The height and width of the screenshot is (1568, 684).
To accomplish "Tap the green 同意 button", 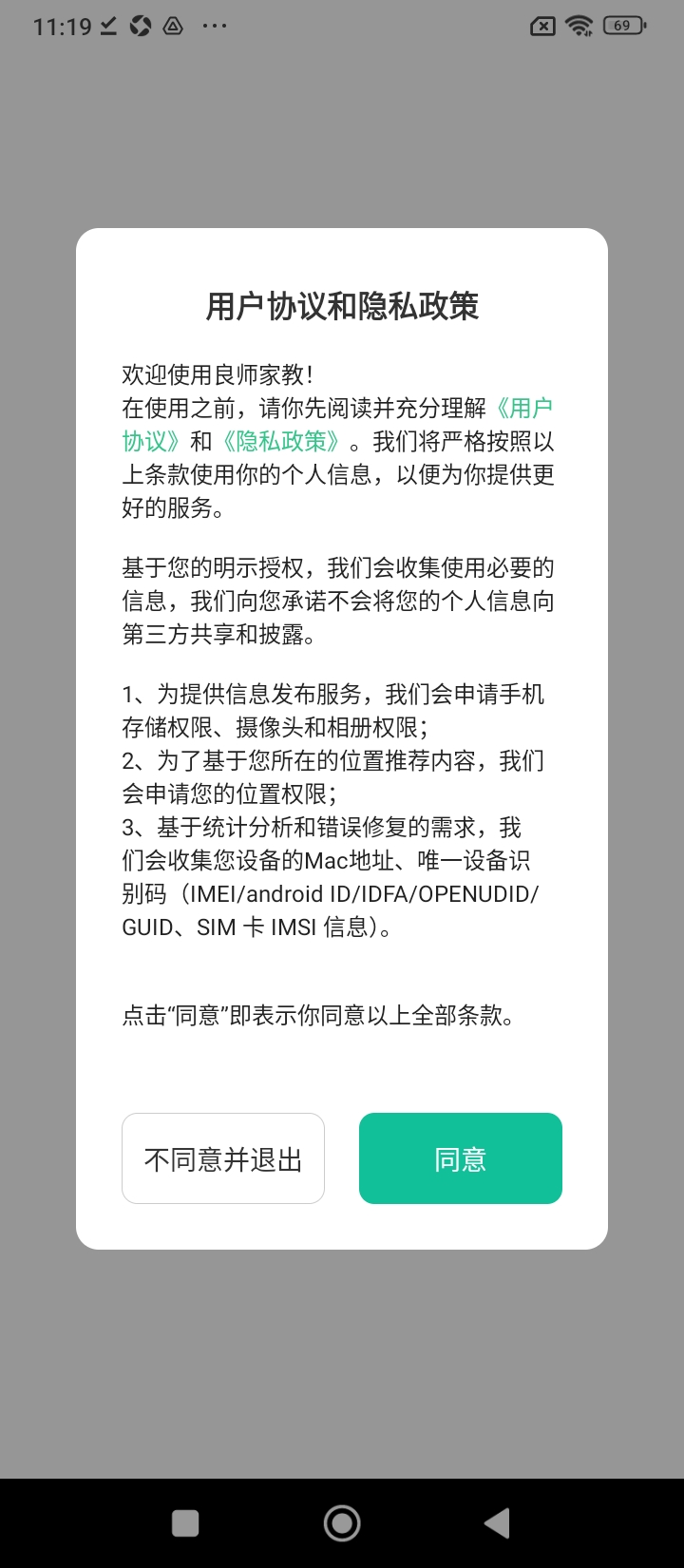I will pos(460,1158).
